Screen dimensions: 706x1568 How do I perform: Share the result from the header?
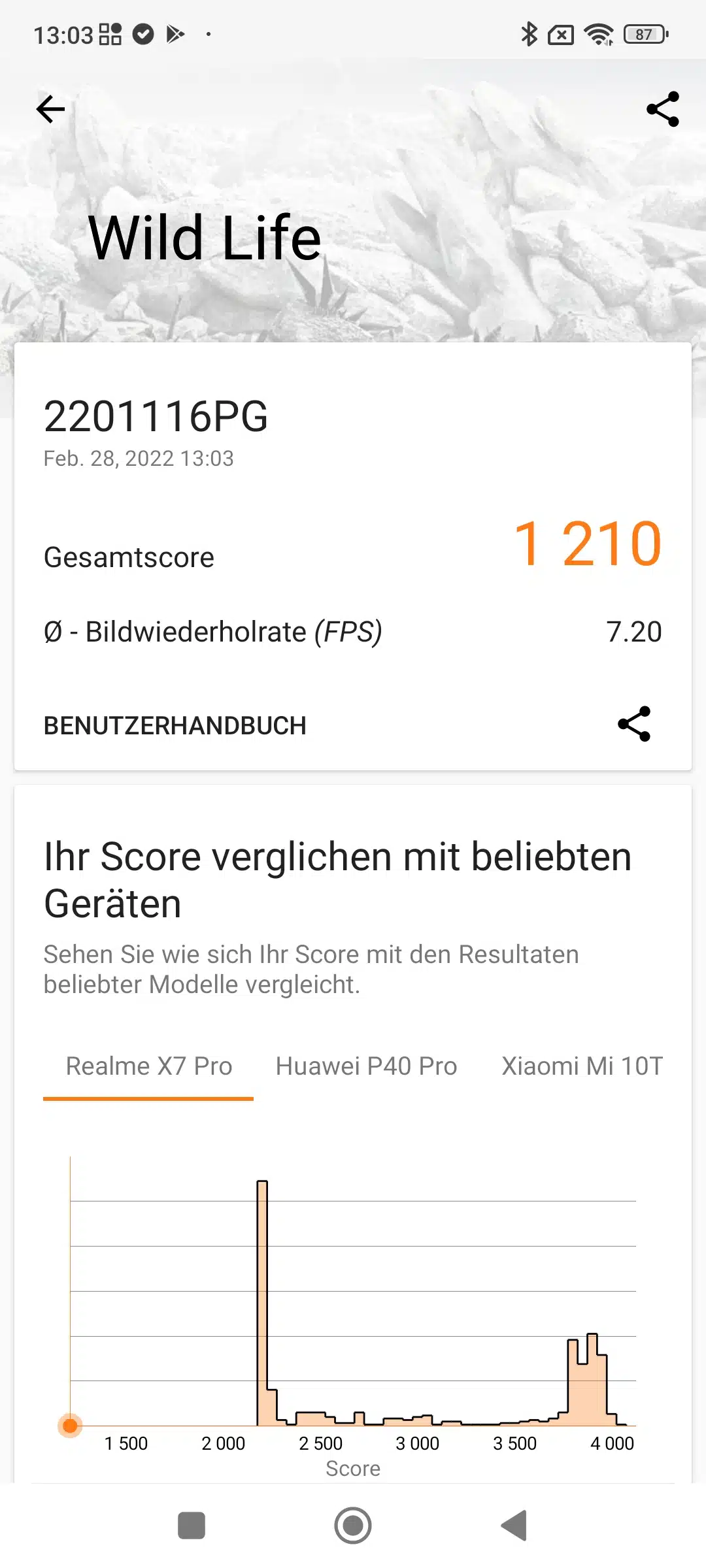[662, 109]
